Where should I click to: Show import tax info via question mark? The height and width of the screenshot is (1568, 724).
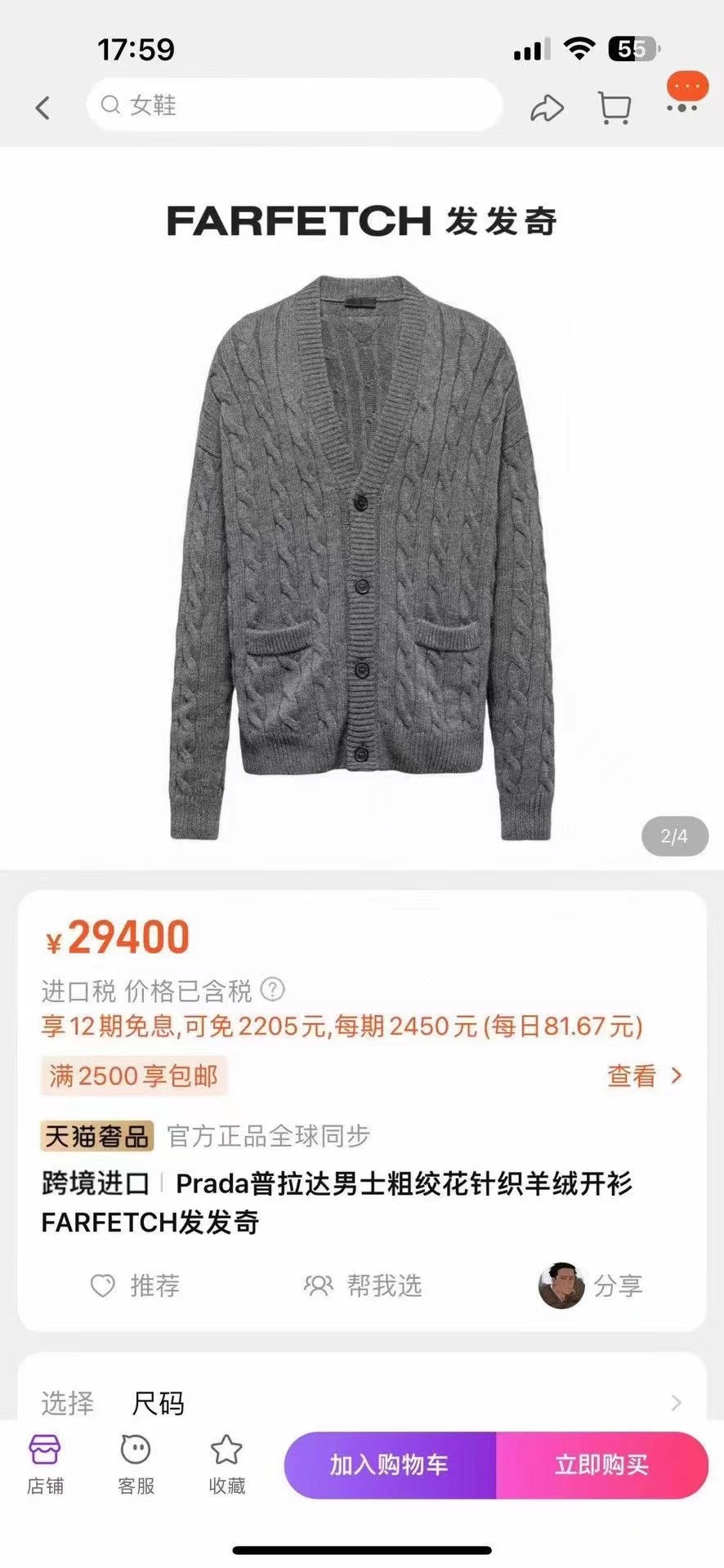[272, 990]
